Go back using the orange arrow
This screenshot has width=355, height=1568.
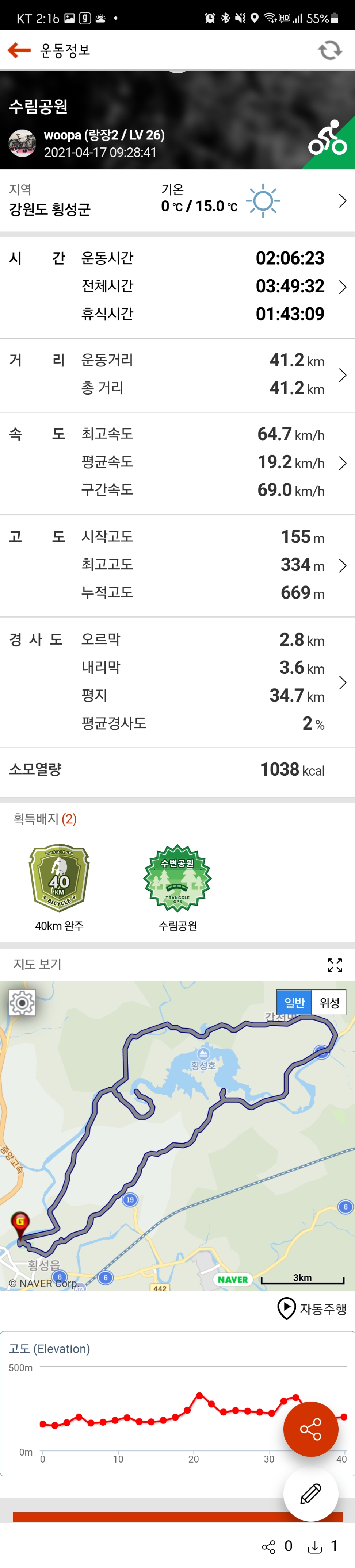[19, 50]
